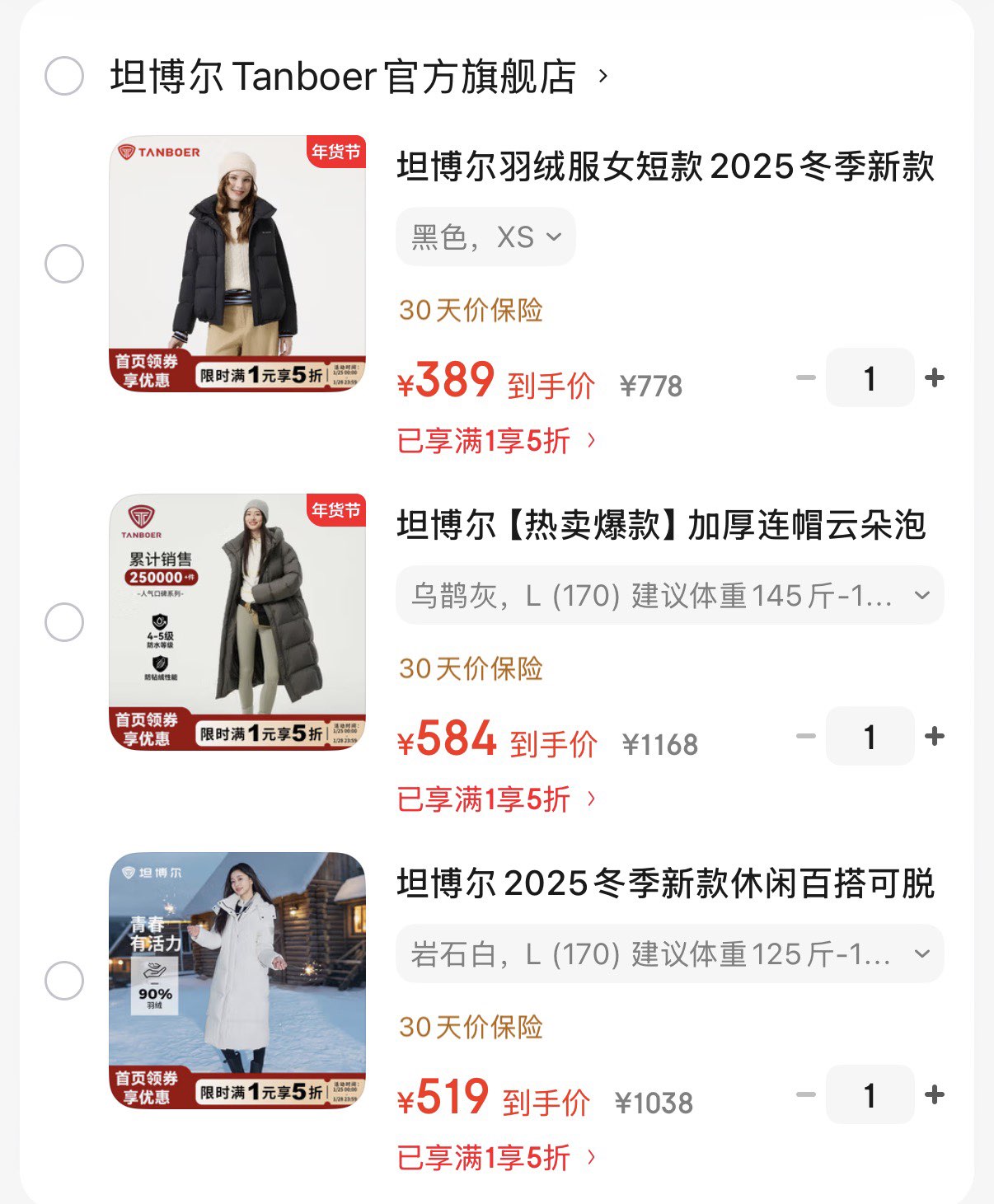Open the 乌鹊灰 L size selector
Screen dimensions: 994x1204
point(669,595)
